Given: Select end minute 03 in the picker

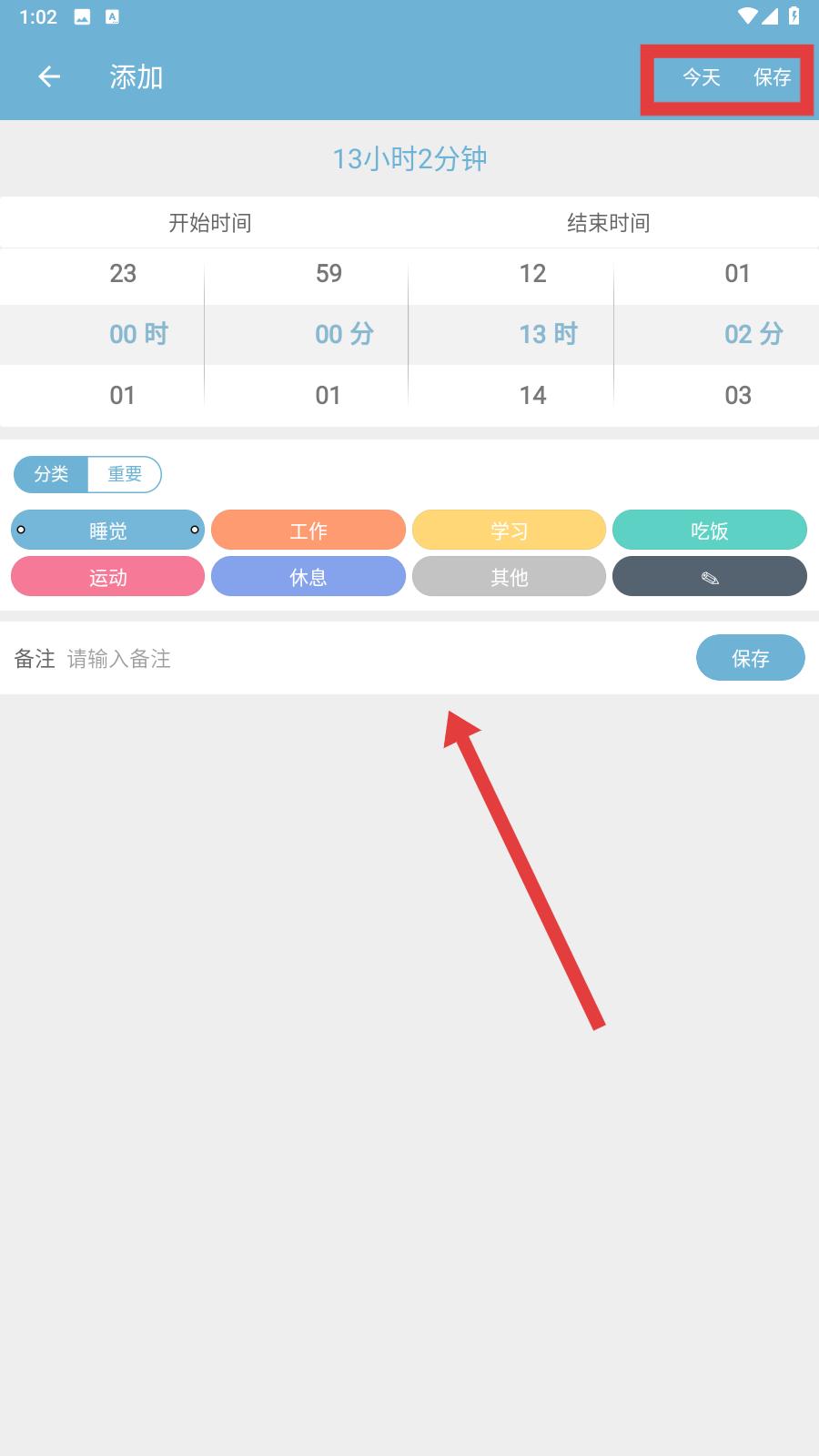Looking at the screenshot, I should point(738,395).
